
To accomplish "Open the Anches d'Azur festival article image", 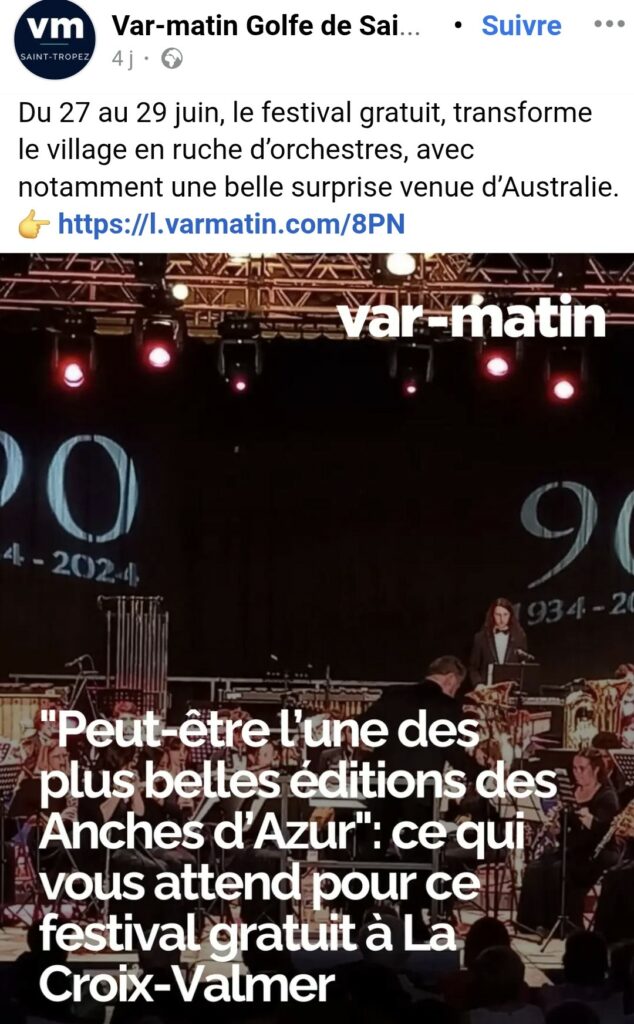I will tap(317, 638).
